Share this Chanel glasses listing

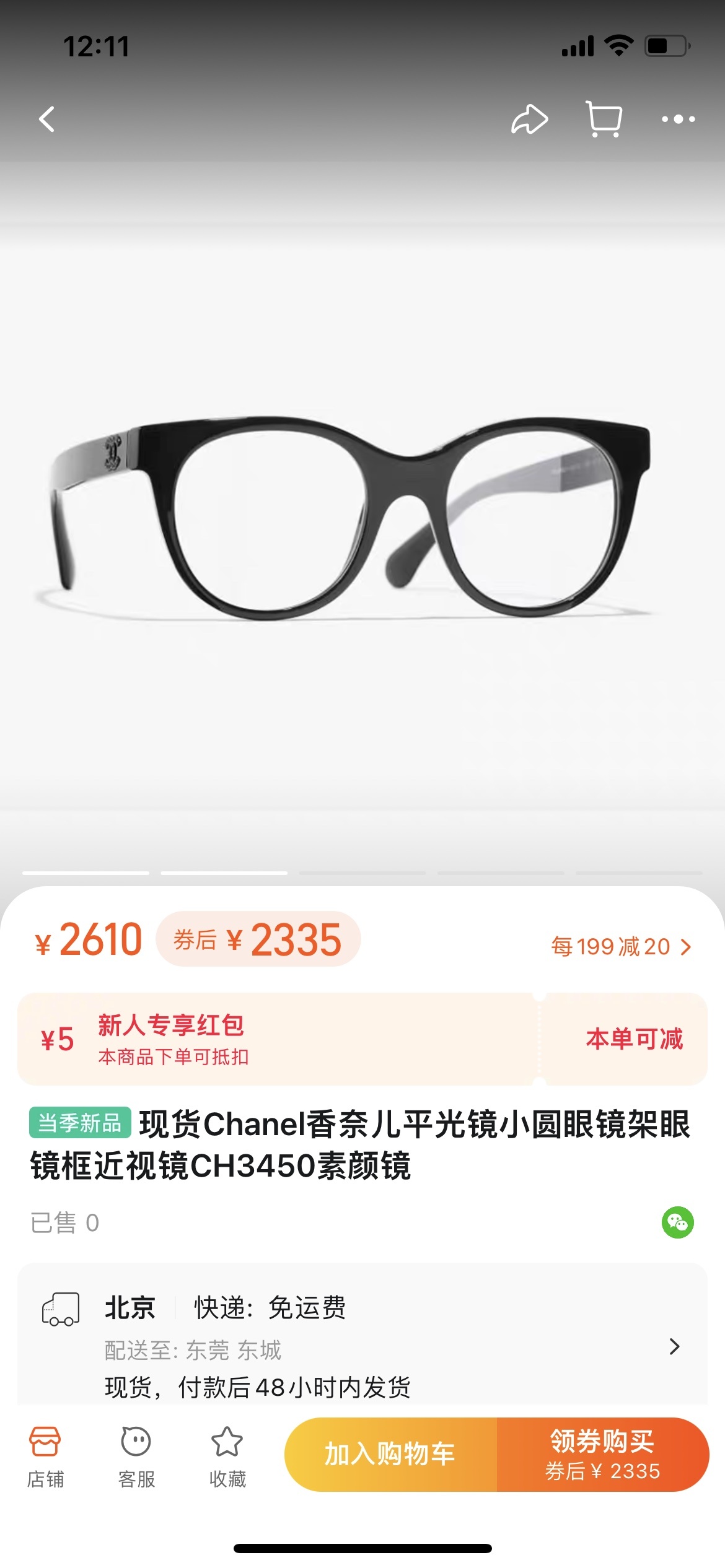click(529, 119)
